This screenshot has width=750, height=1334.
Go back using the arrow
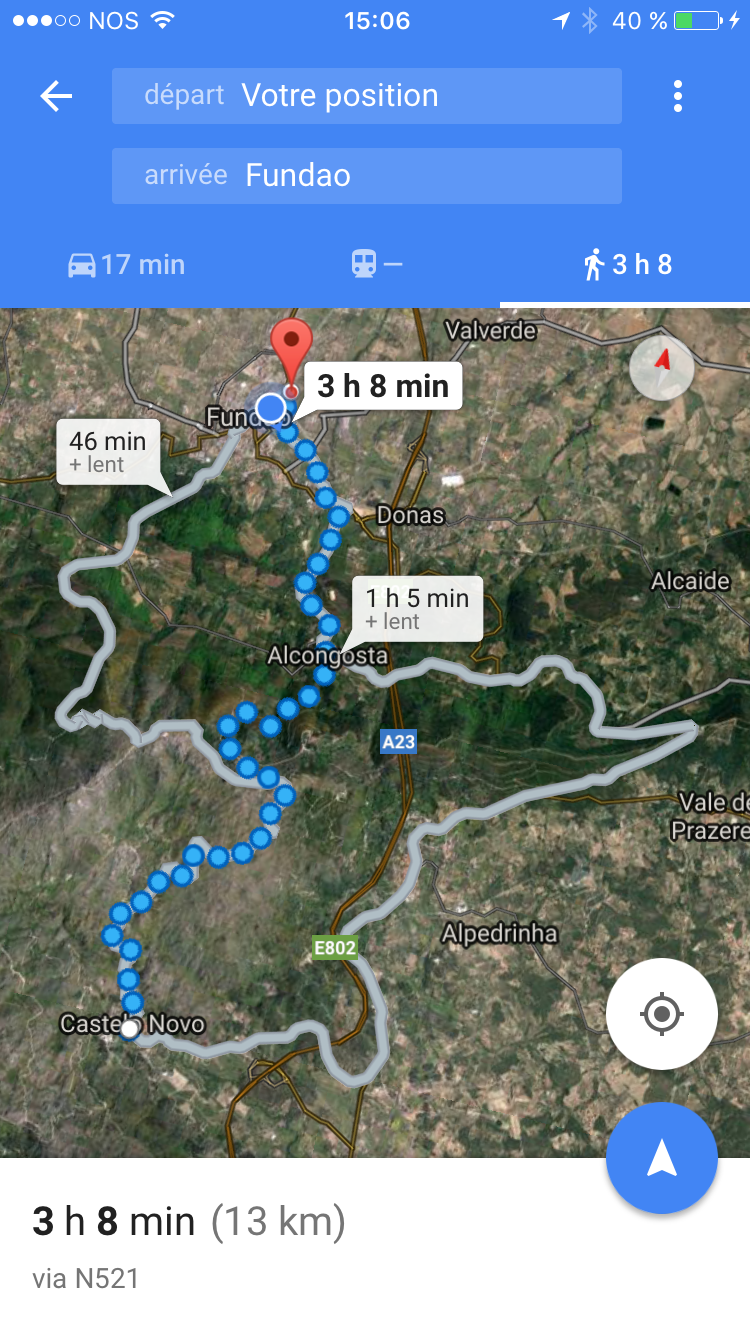(56, 96)
